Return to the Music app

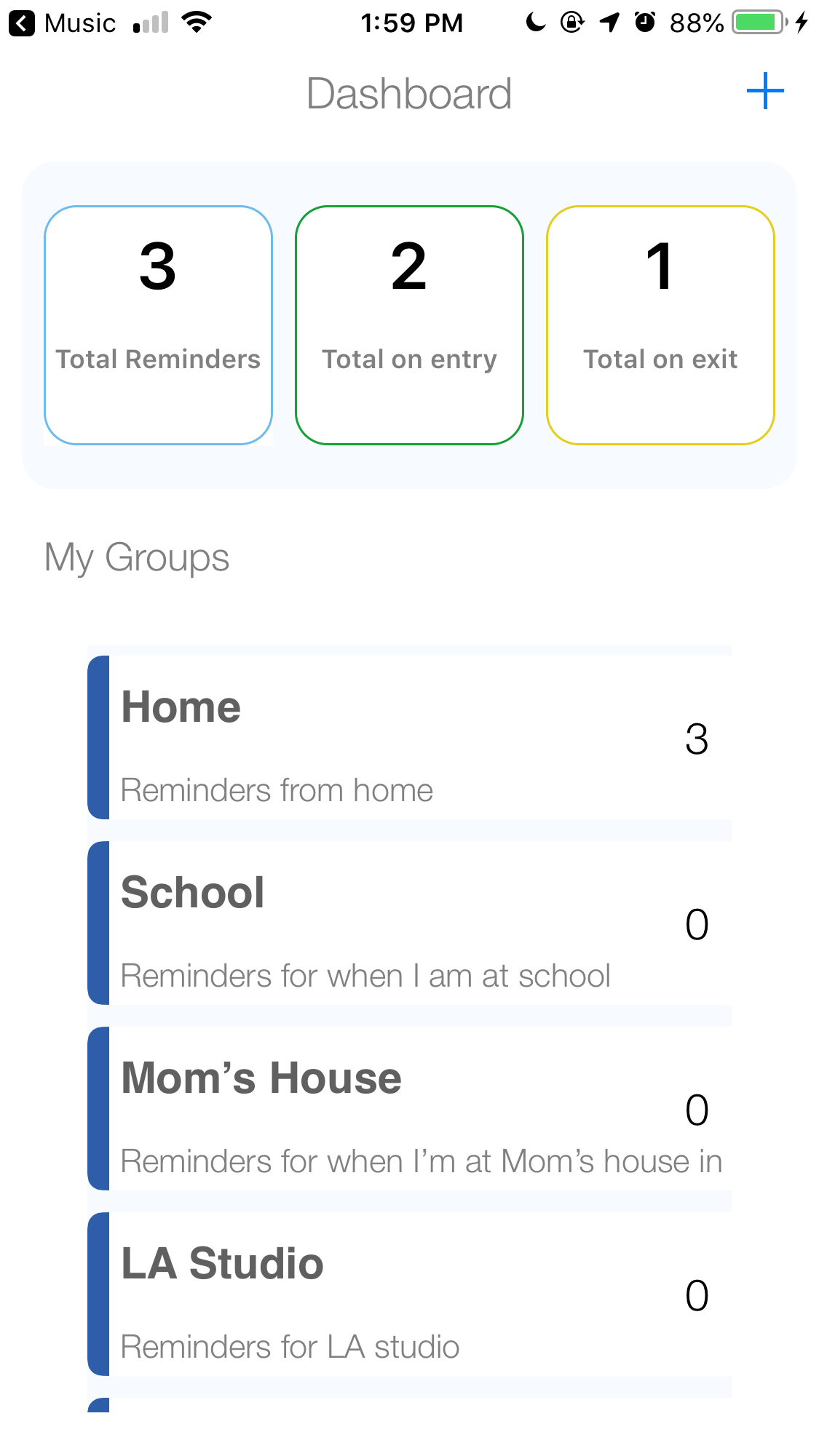tap(63, 23)
